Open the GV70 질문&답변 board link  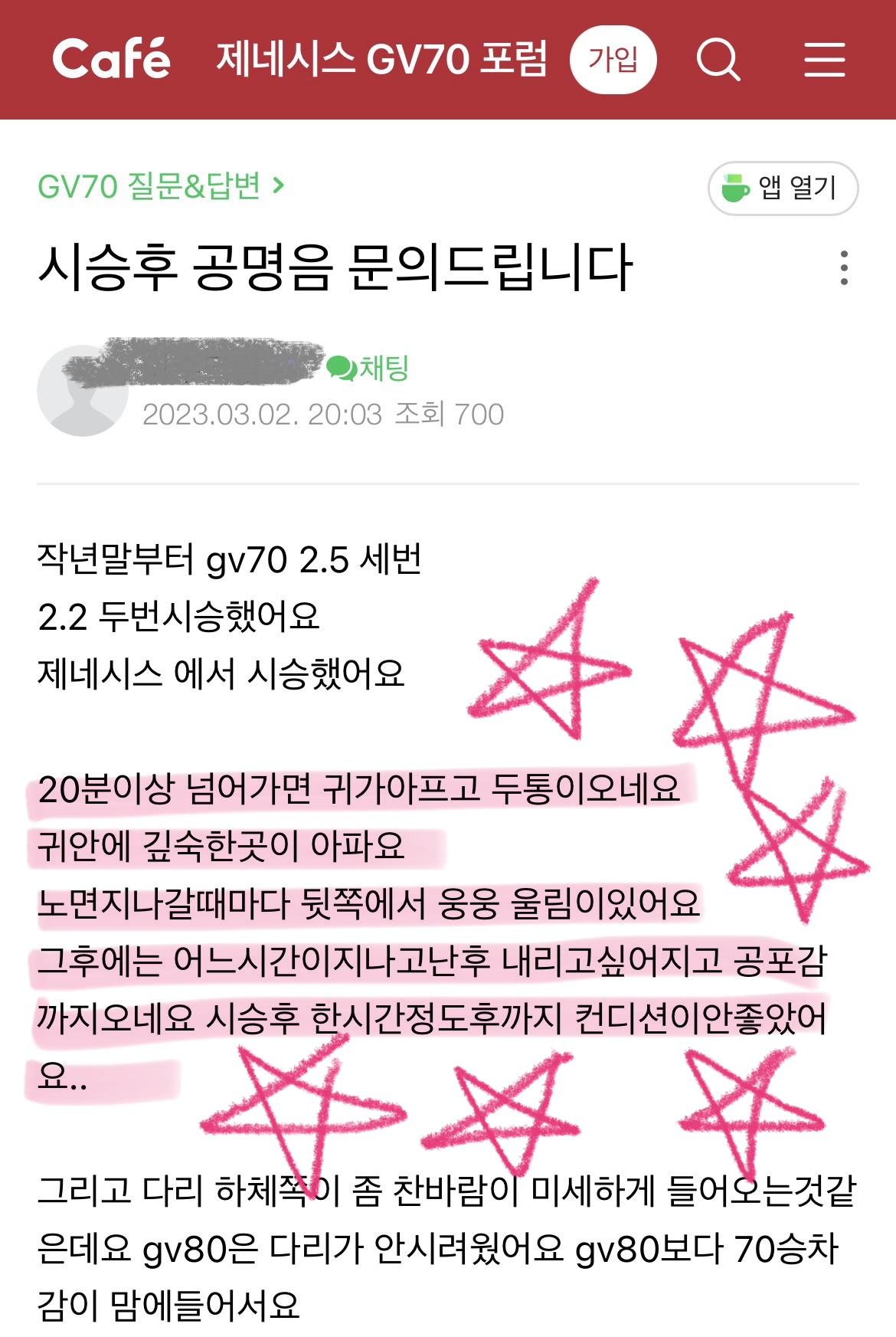pos(160,186)
